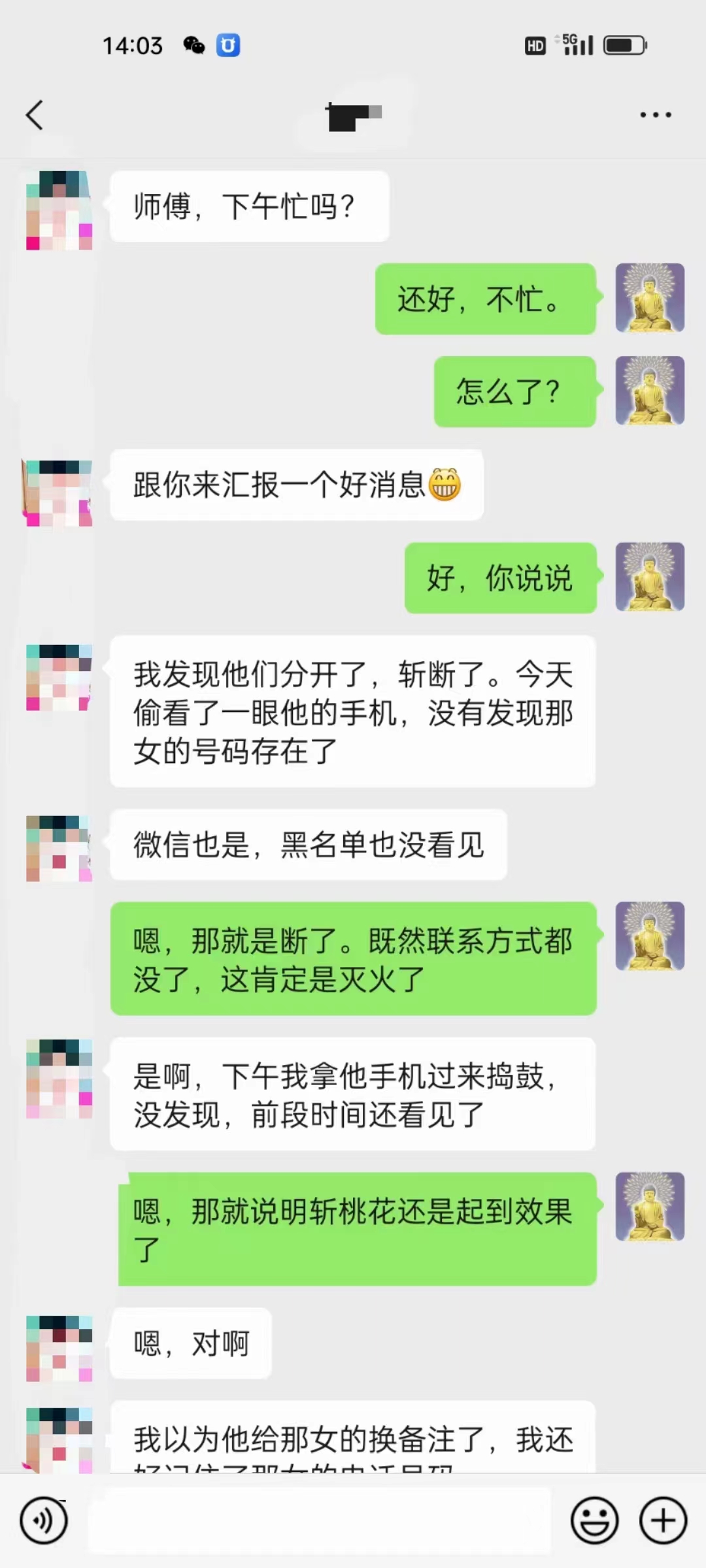Tap the contact avatar beside 师傅，下午忙吗？
The height and width of the screenshot is (1568, 706).
point(59,210)
